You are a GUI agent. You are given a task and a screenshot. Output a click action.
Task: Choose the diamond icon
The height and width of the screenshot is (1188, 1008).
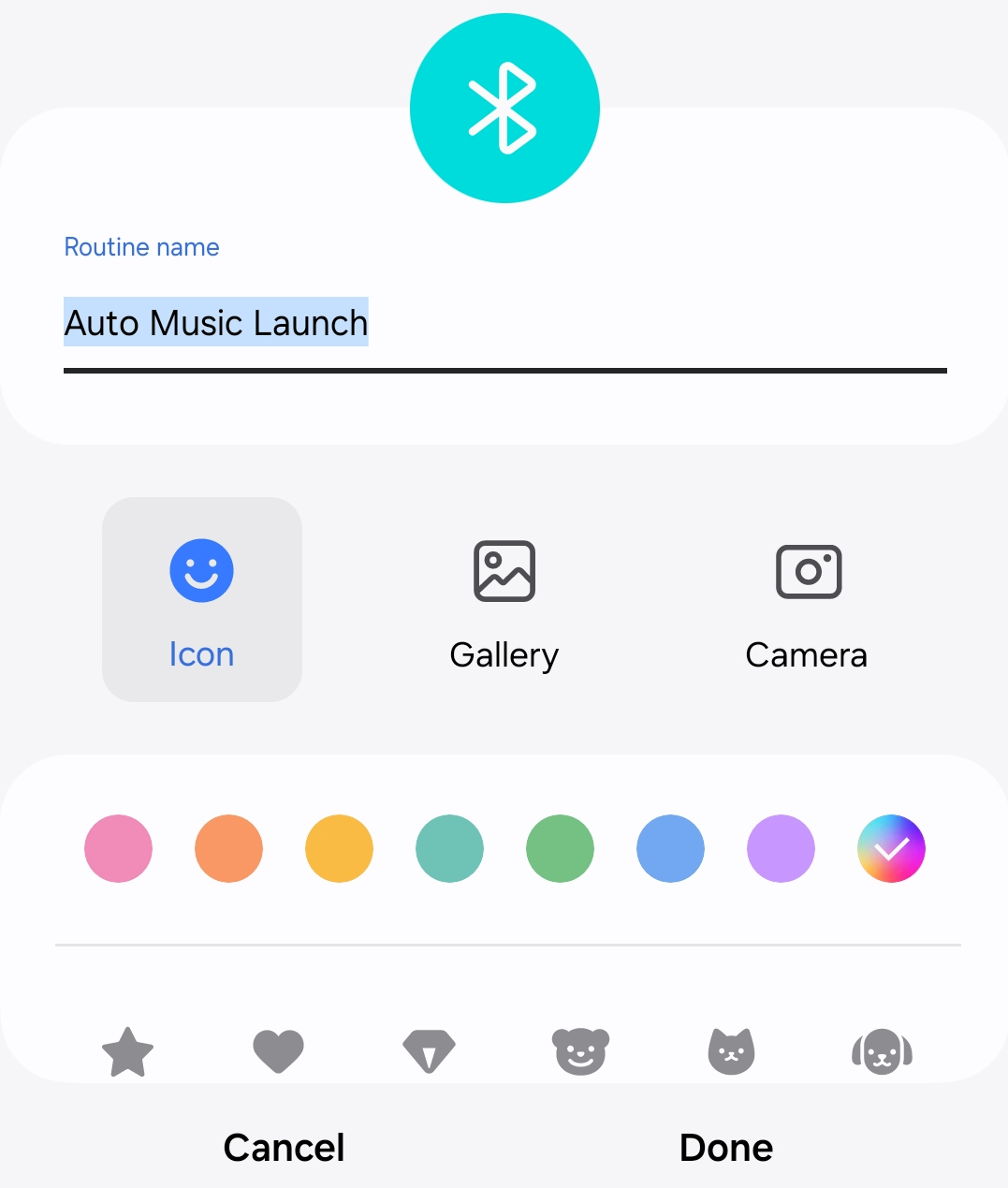click(x=430, y=1052)
